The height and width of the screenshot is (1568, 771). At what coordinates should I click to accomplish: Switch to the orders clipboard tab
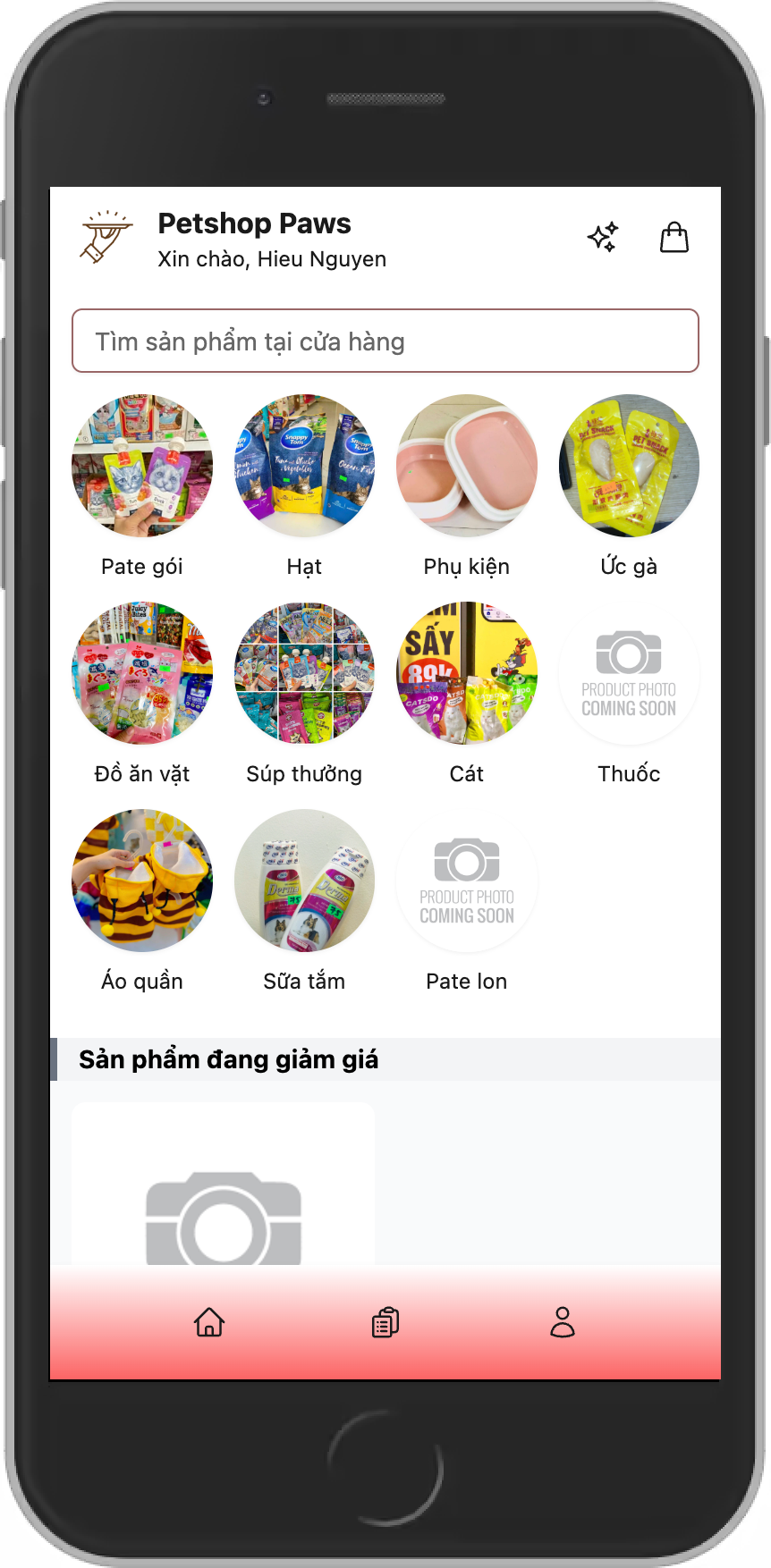(385, 1322)
